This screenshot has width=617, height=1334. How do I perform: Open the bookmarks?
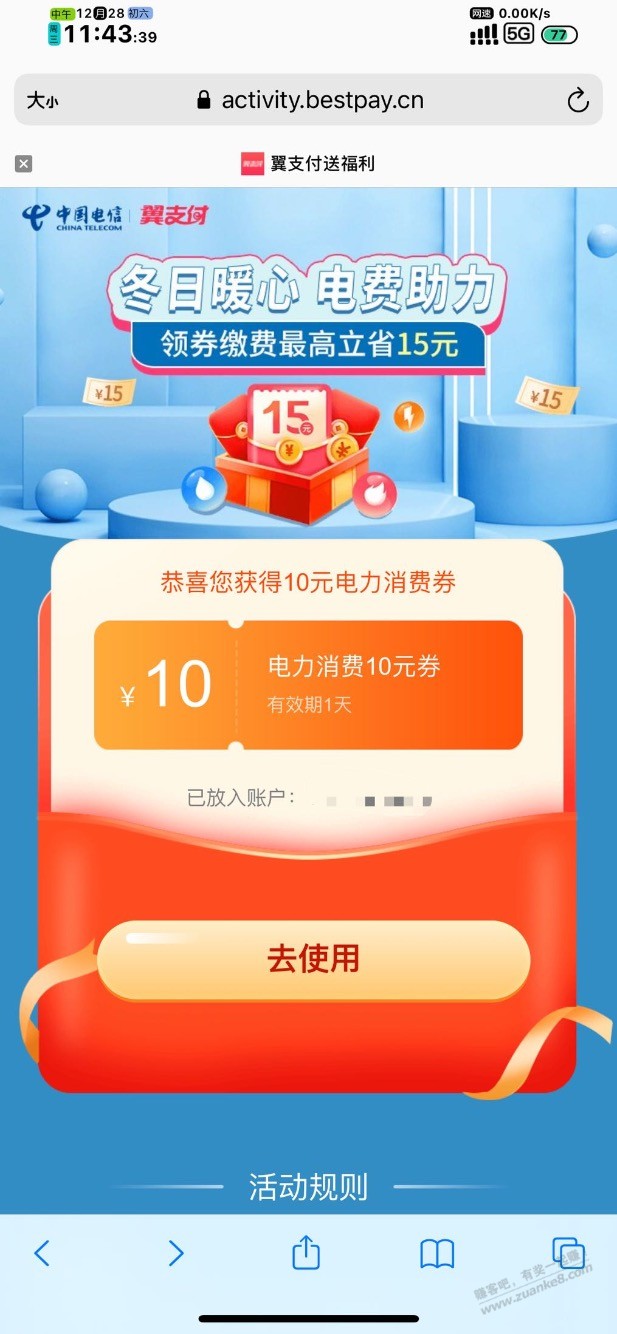pos(437,1253)
